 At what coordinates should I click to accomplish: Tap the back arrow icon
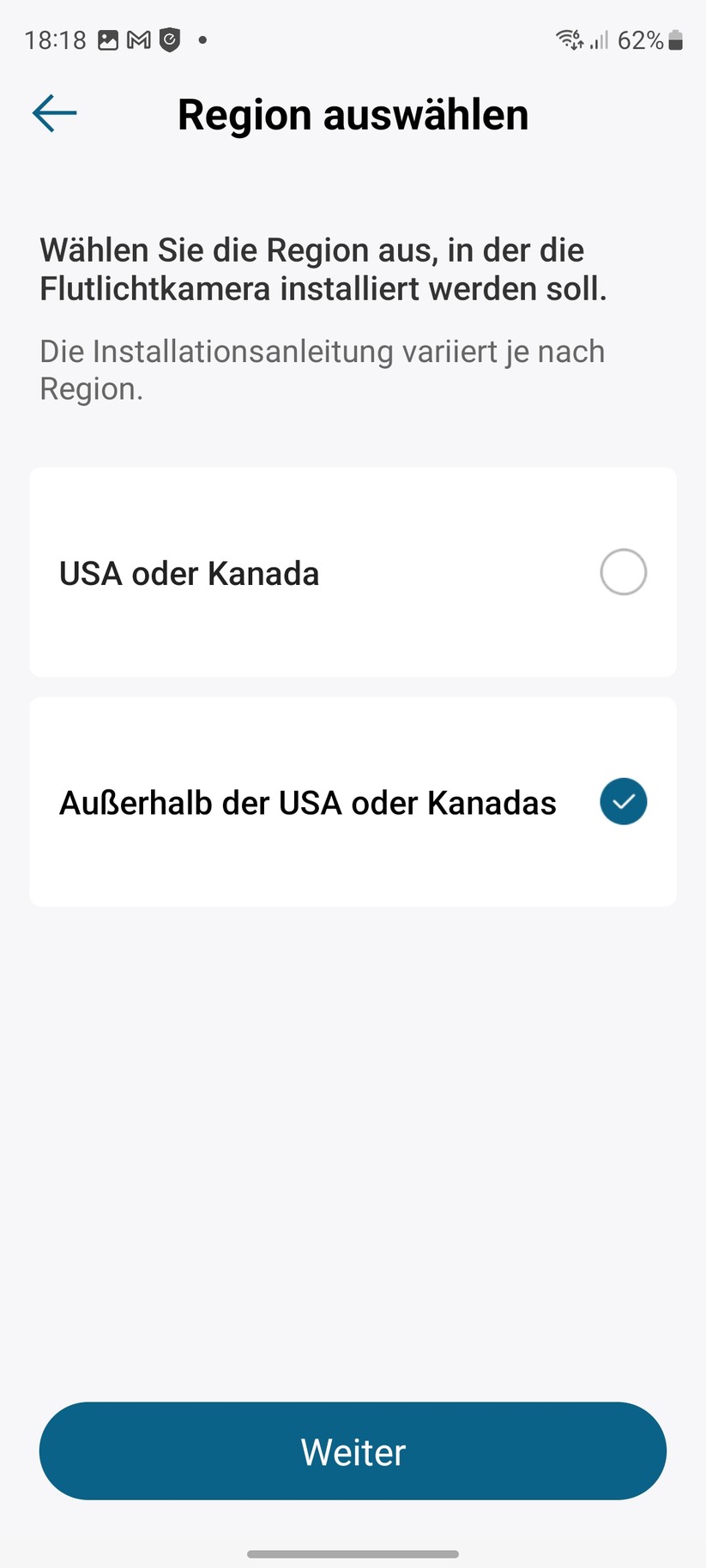pyautogui.click(x=53, y=112)
